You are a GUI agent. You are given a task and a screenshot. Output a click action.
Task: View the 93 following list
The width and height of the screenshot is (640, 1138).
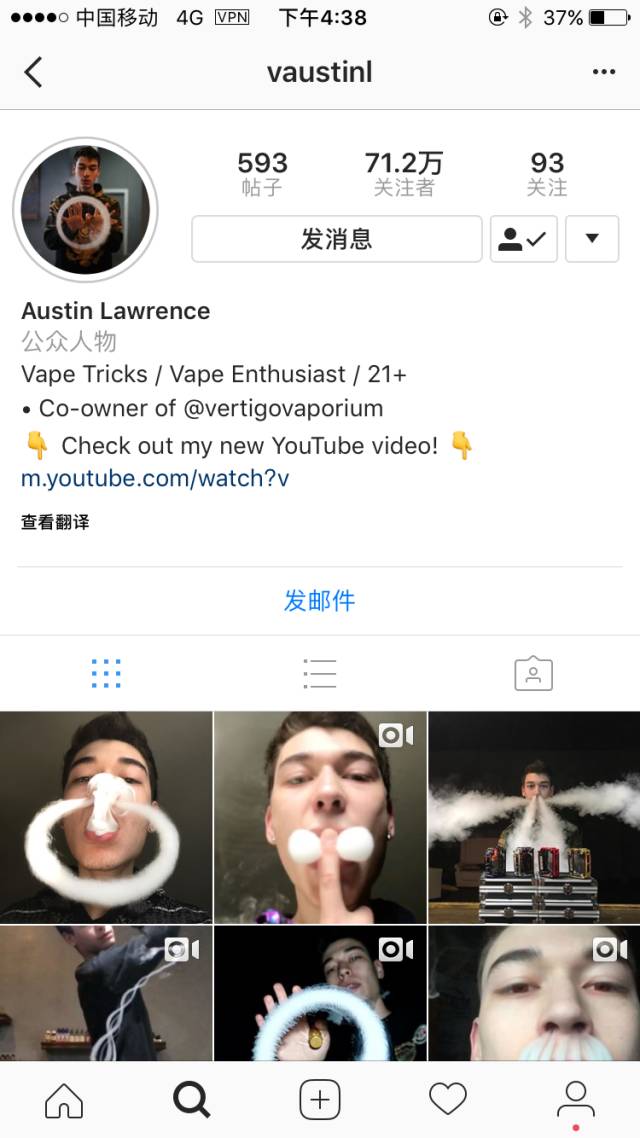point(547,173)
